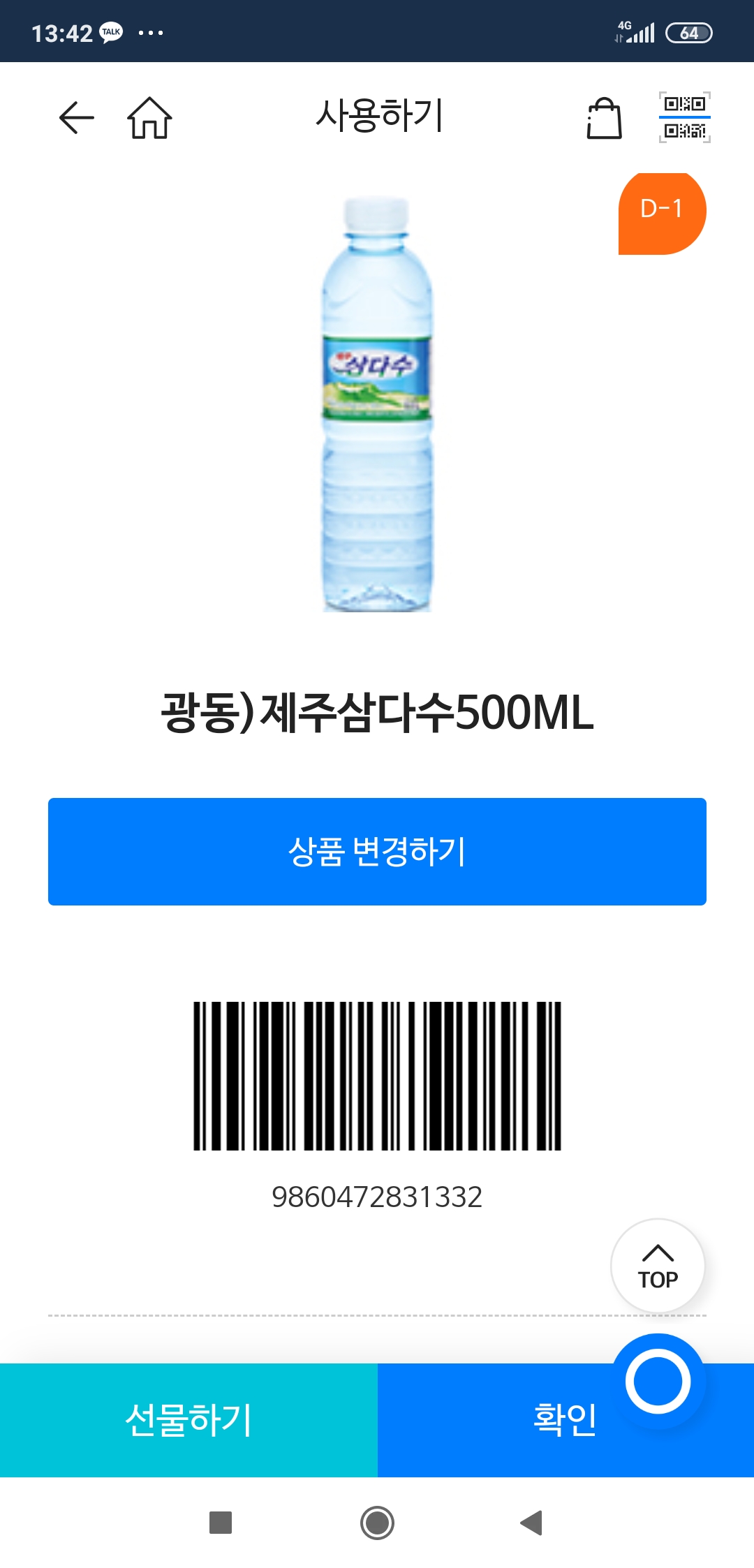Tap the 상품 변경하기 button

(377, 851)
